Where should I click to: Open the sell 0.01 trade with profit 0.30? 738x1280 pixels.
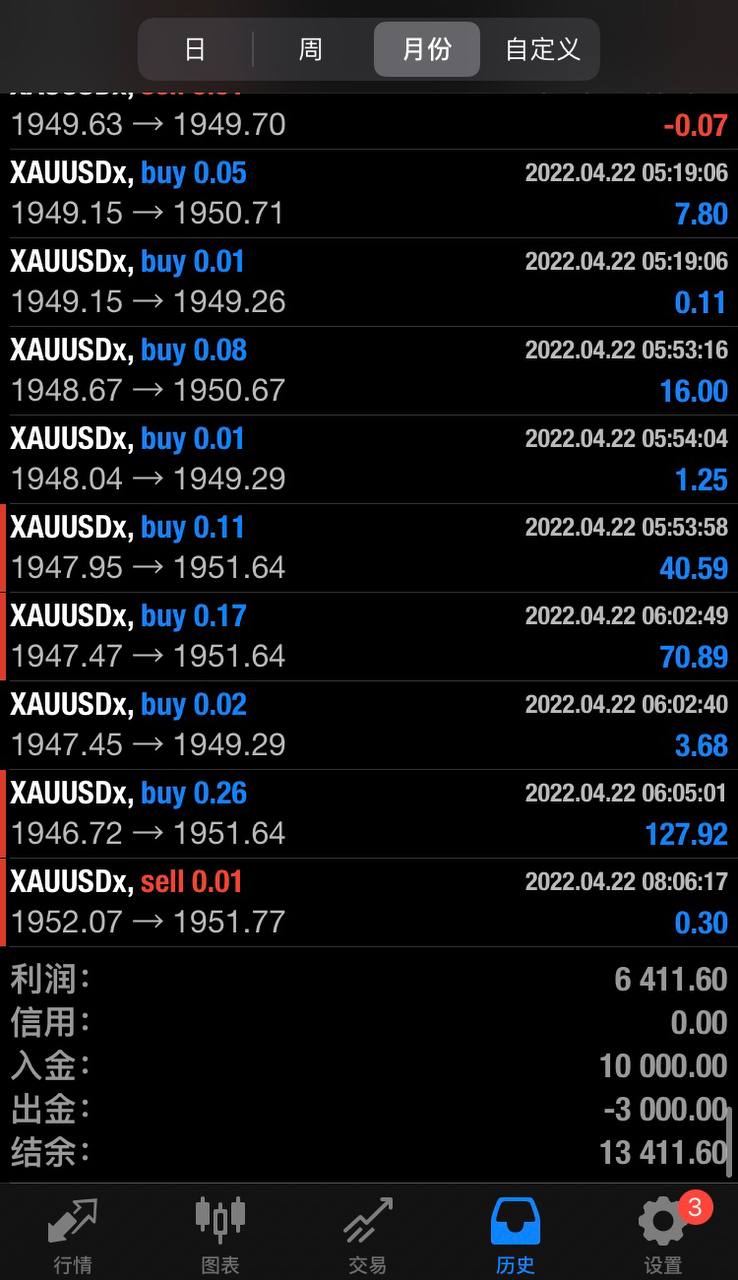click(369, 902)
